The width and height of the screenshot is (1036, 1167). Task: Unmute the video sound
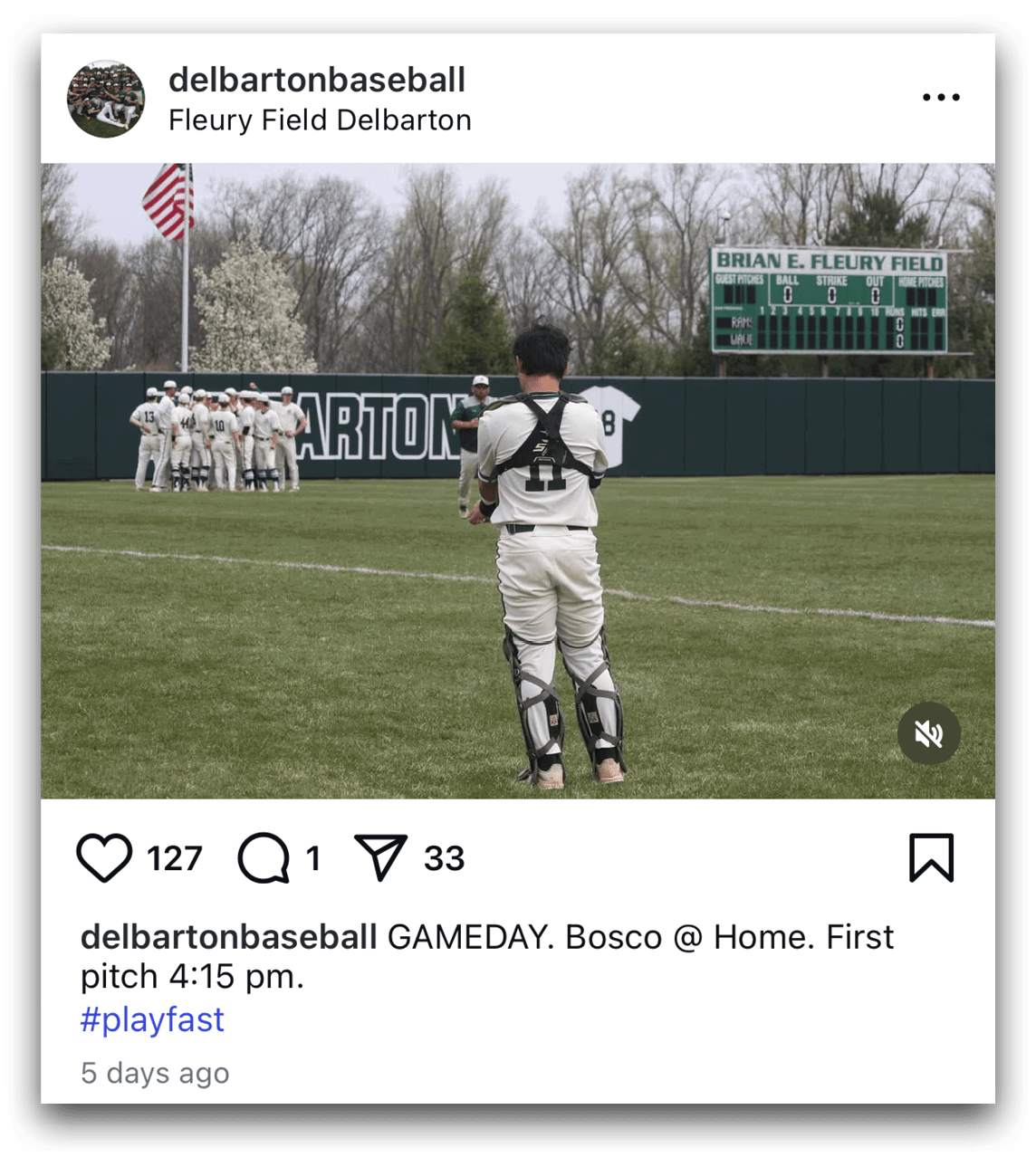point(928,733)
